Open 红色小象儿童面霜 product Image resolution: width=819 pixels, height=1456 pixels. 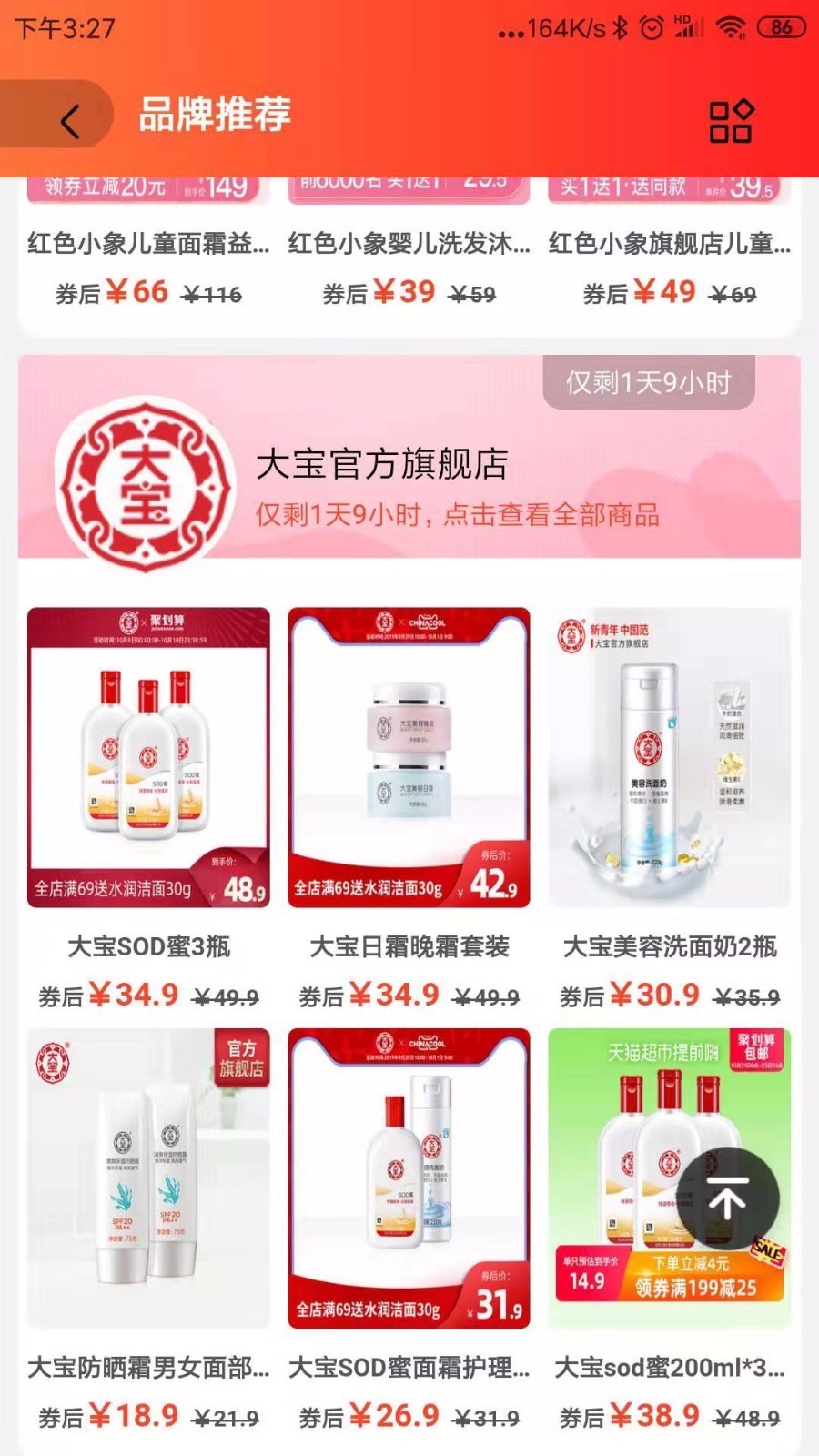[x=148, y=244]
